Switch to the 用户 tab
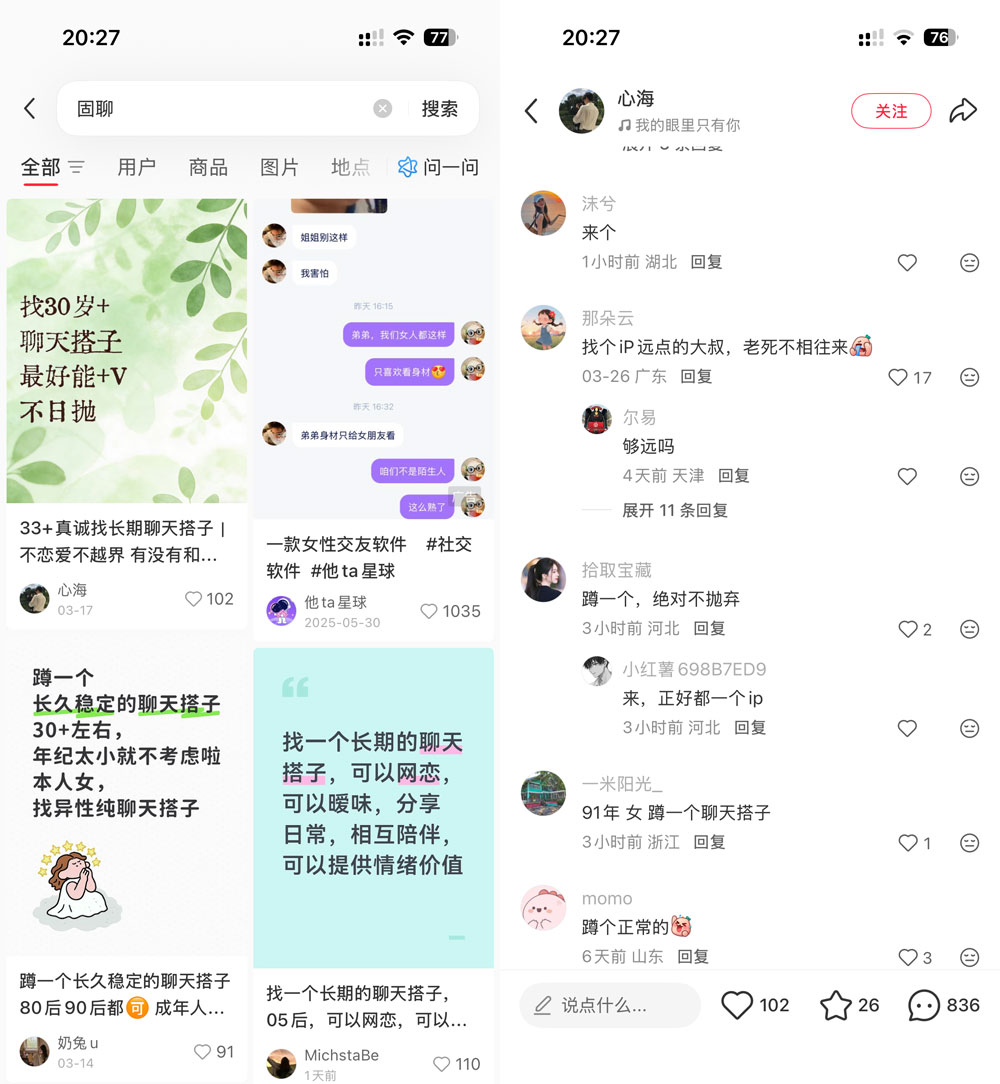 tap(137, 169)
